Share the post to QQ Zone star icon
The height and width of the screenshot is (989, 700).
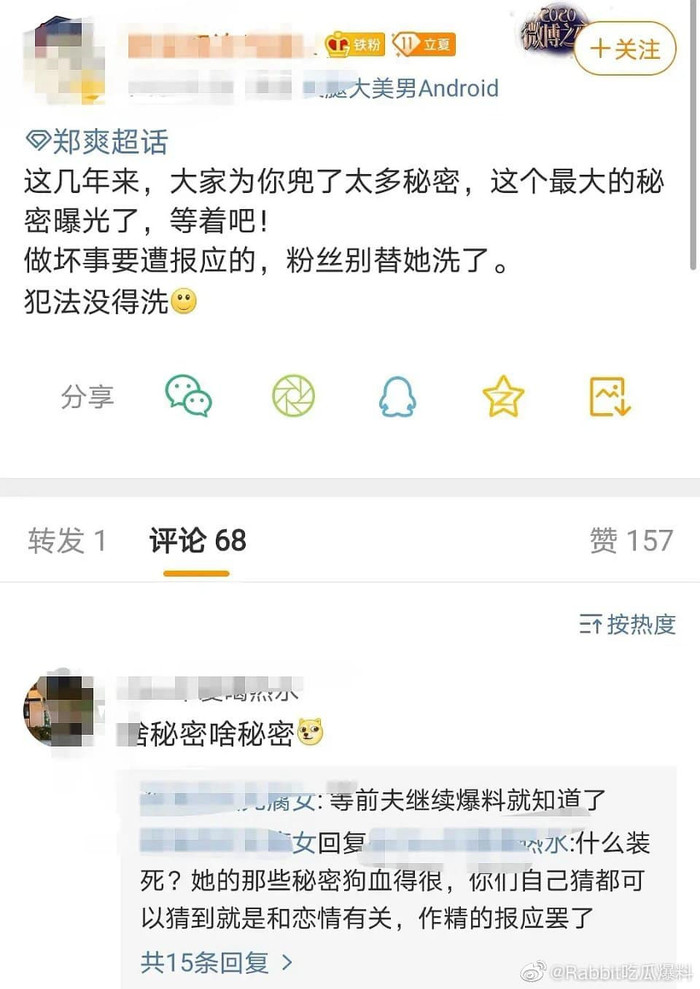click(x=503, y=396)
